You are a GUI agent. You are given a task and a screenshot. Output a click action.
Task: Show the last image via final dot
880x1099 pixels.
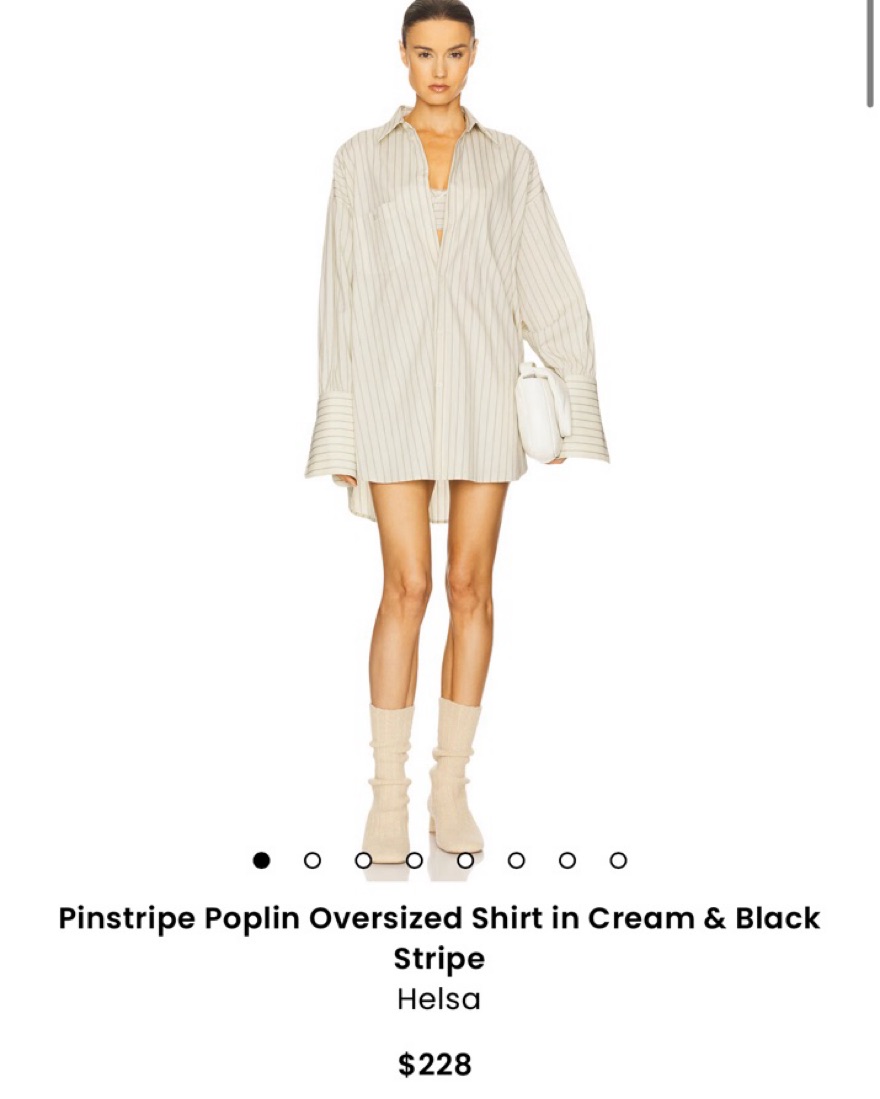pos(618,860)
